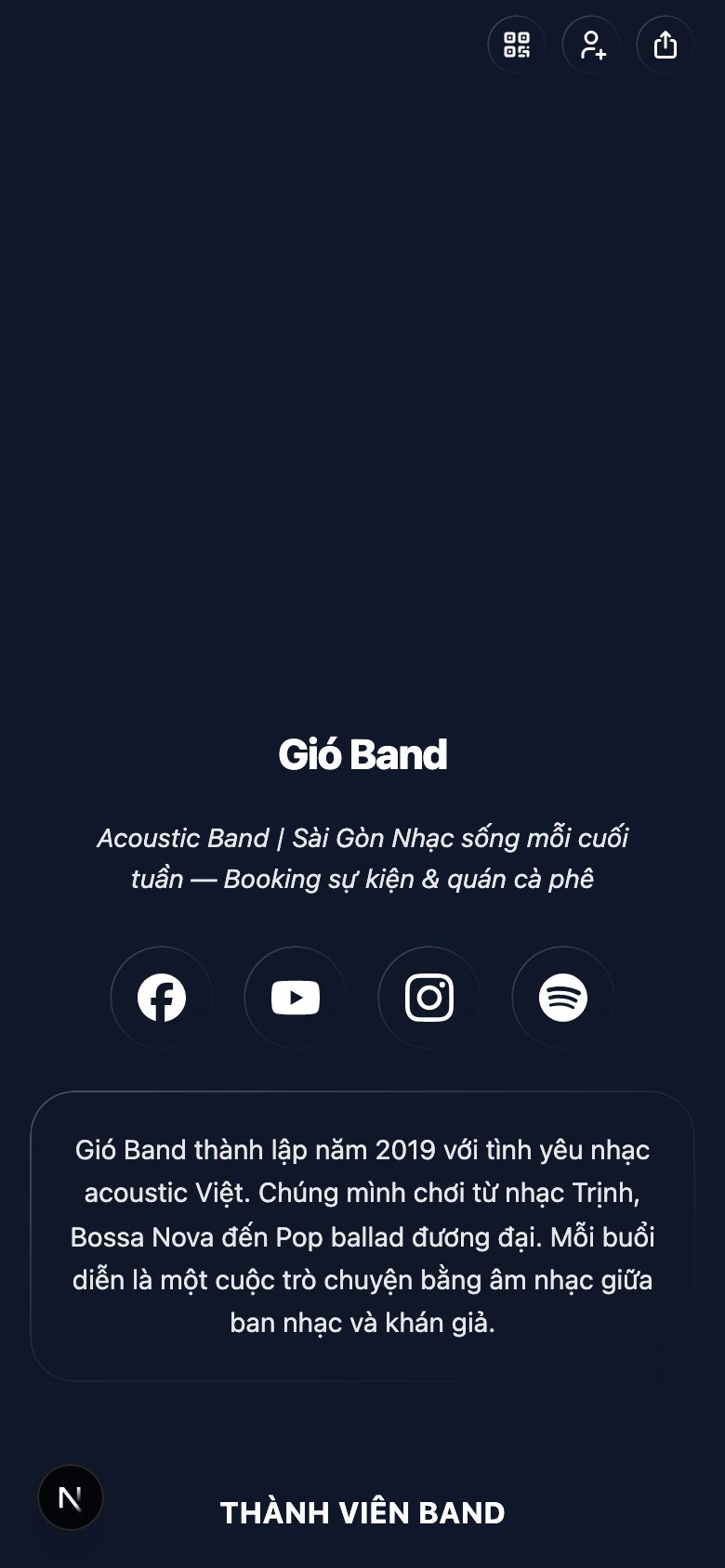The width and height of the screenshot is (725, 1568).
Task: Open the band's Instagram profile
Action: tap(428, 998)
